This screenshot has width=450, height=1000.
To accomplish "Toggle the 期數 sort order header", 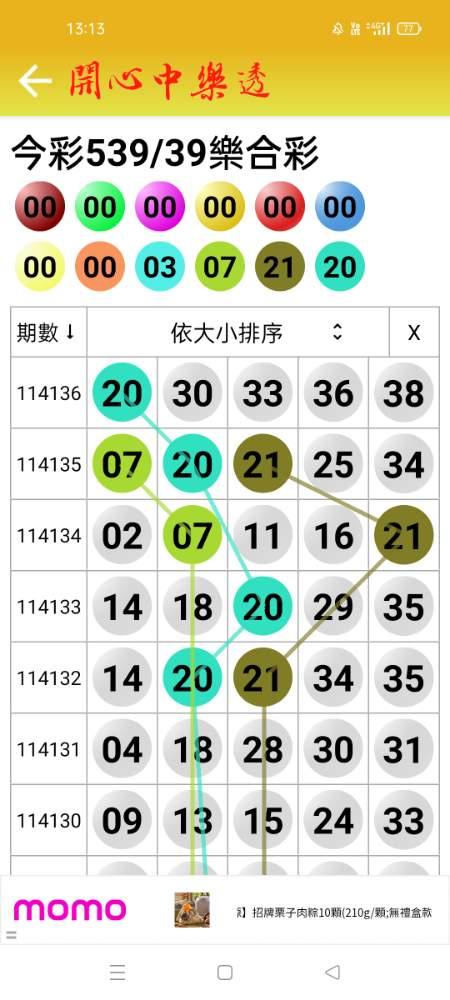I will 48,332.
